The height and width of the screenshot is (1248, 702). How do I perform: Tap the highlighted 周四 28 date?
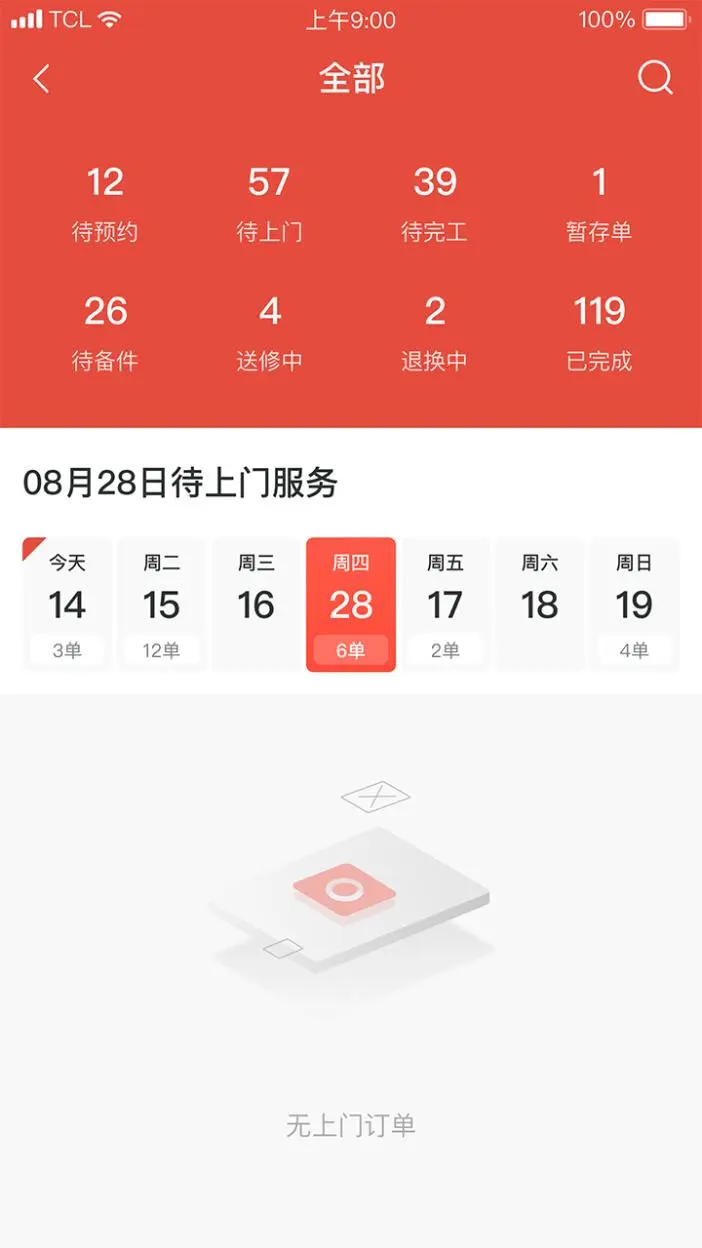click(351, 605)
